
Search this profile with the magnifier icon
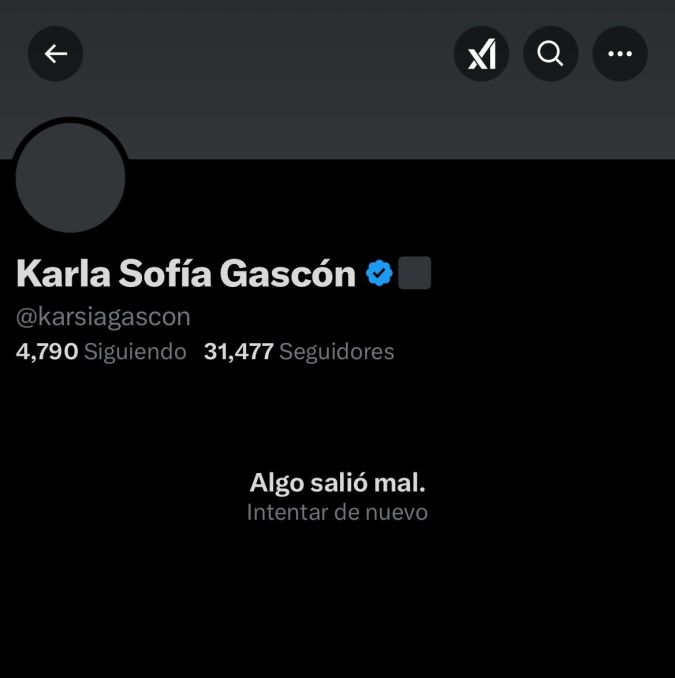pos(551,54)
